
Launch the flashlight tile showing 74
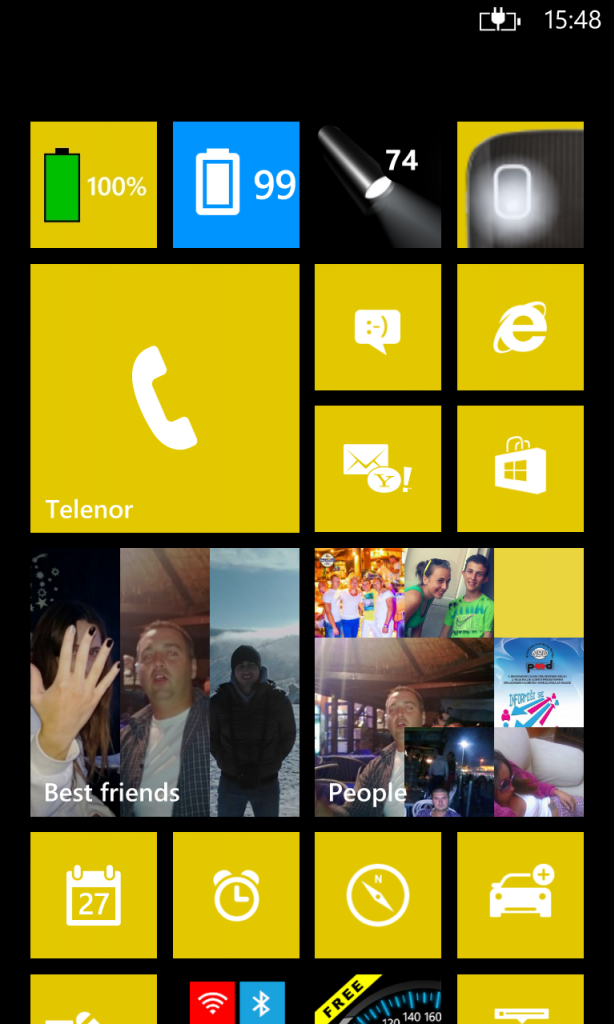[x=378, y=185]
